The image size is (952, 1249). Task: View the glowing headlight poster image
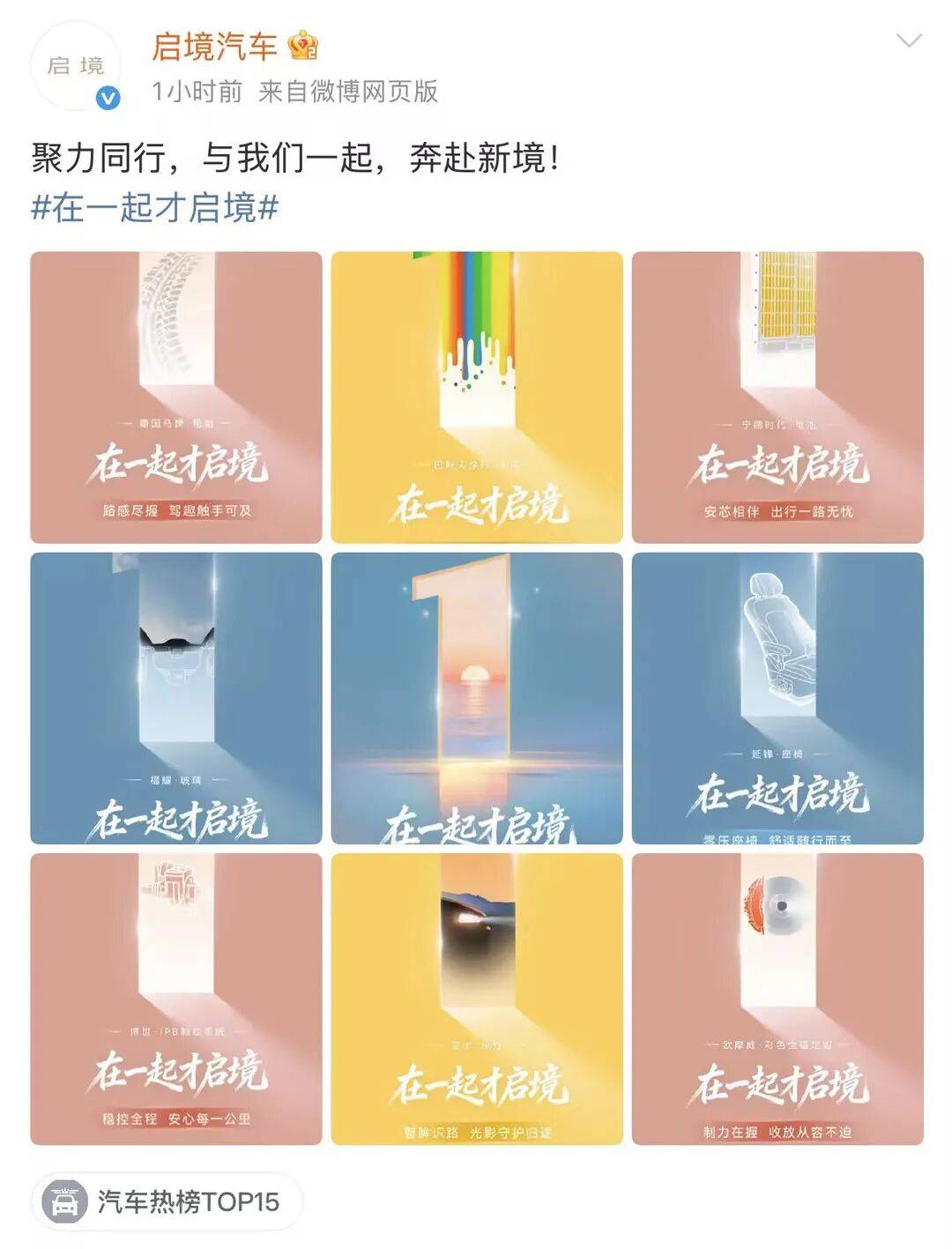click(477, 999)
